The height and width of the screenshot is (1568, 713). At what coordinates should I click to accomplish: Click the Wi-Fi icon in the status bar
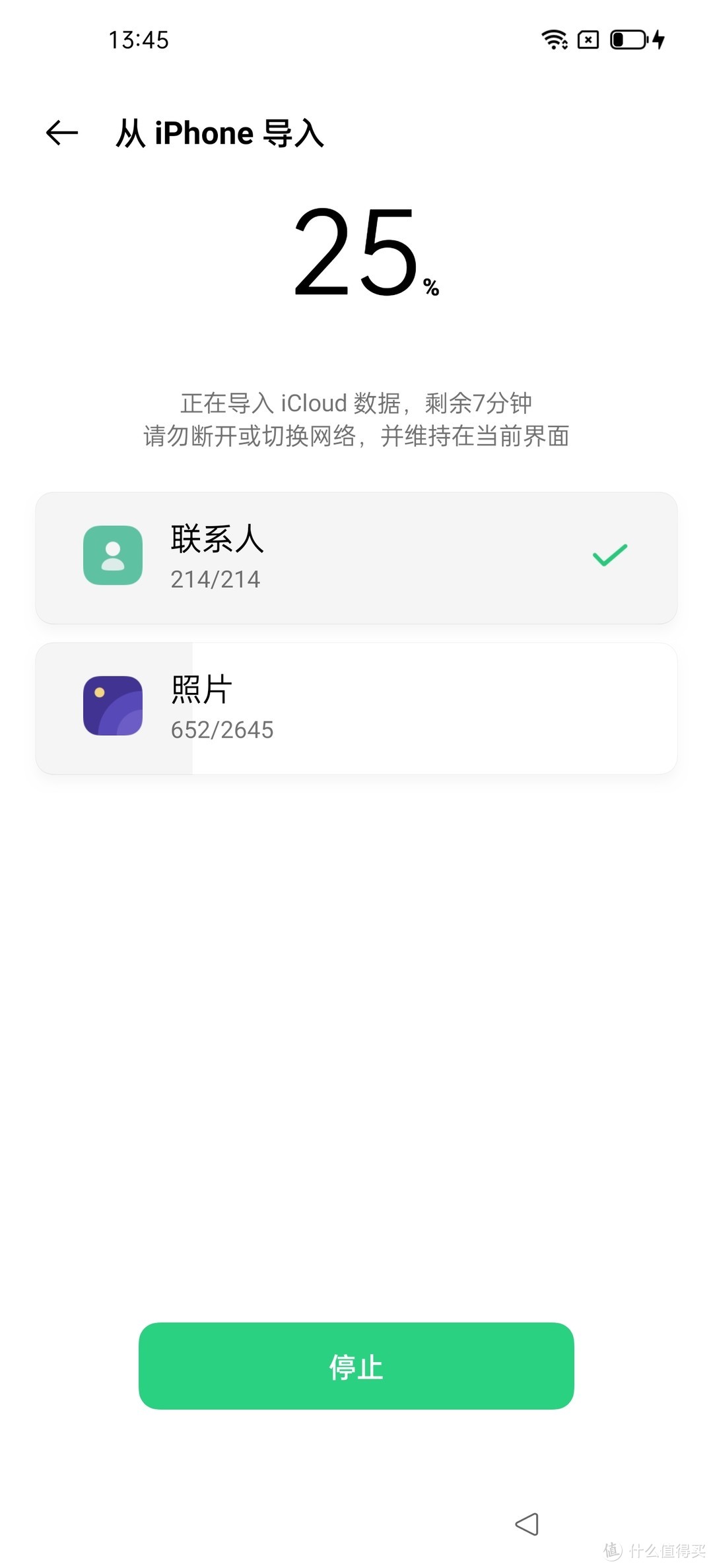pyautogui.click(x=555, y=40)
